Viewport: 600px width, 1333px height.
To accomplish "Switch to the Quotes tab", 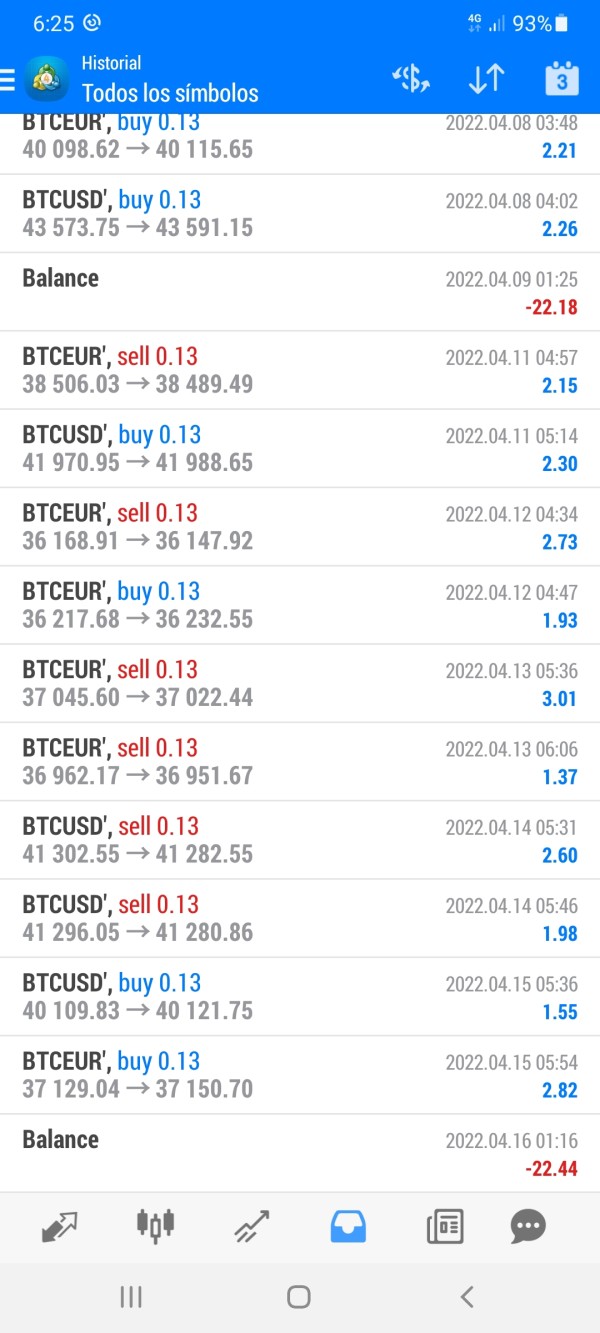I will [x=60, y=1225].
